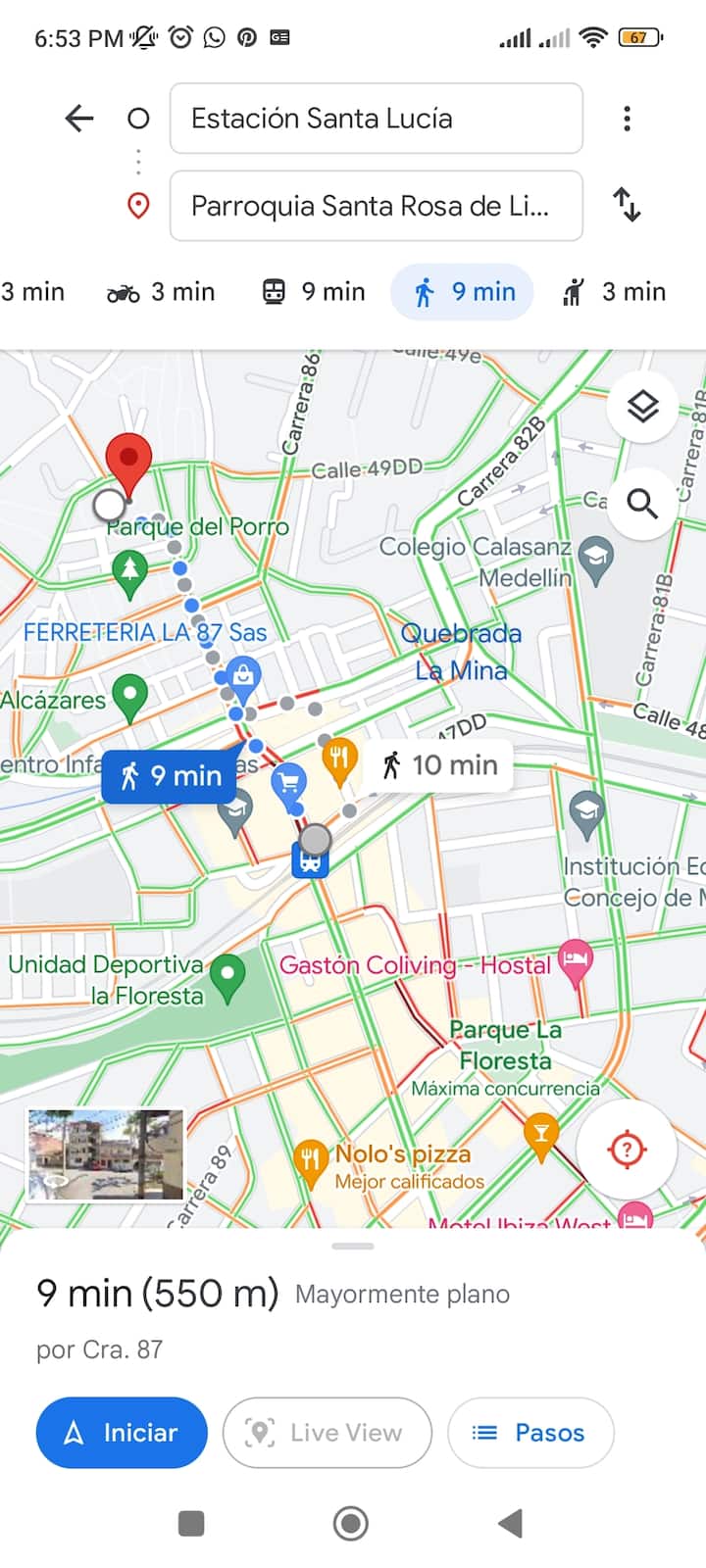This screenshot has height=1568, width=706.
Task: Switch to motorcycle travel mode
Action: click(161, 292)
